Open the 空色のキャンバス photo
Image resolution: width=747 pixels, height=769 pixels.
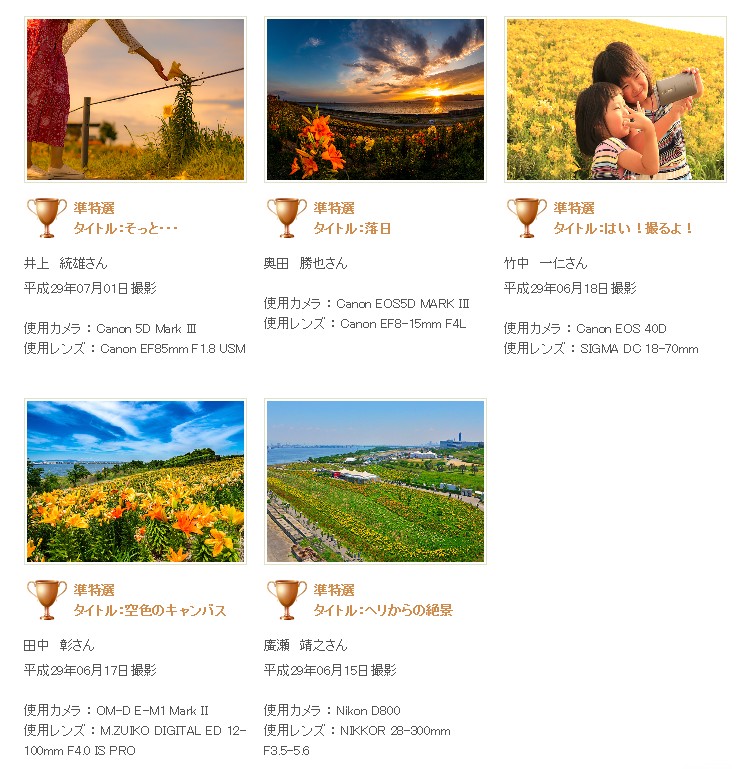135,481
